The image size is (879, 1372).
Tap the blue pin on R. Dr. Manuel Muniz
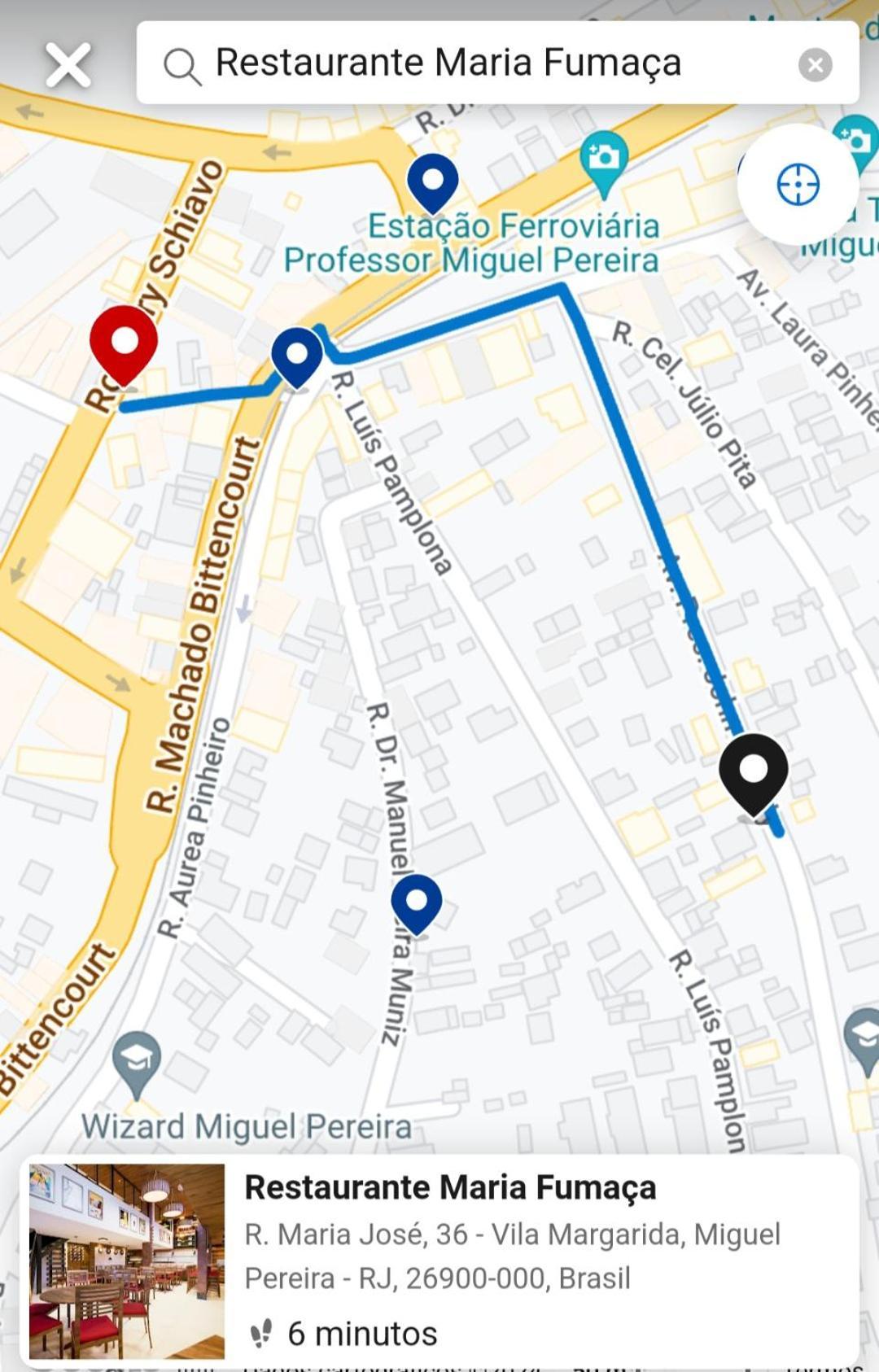click(x=416, y=902)
